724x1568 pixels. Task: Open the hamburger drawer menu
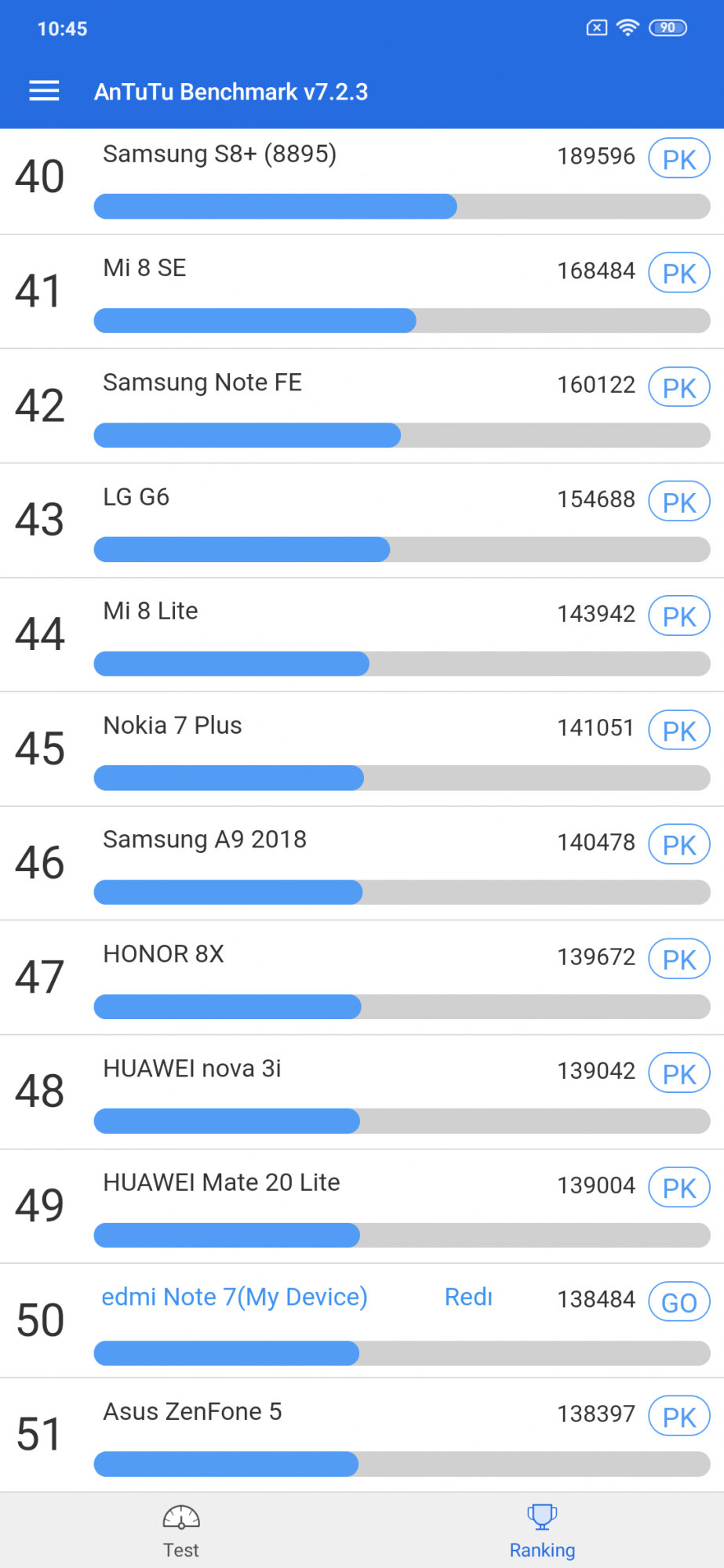coord(44,91)
